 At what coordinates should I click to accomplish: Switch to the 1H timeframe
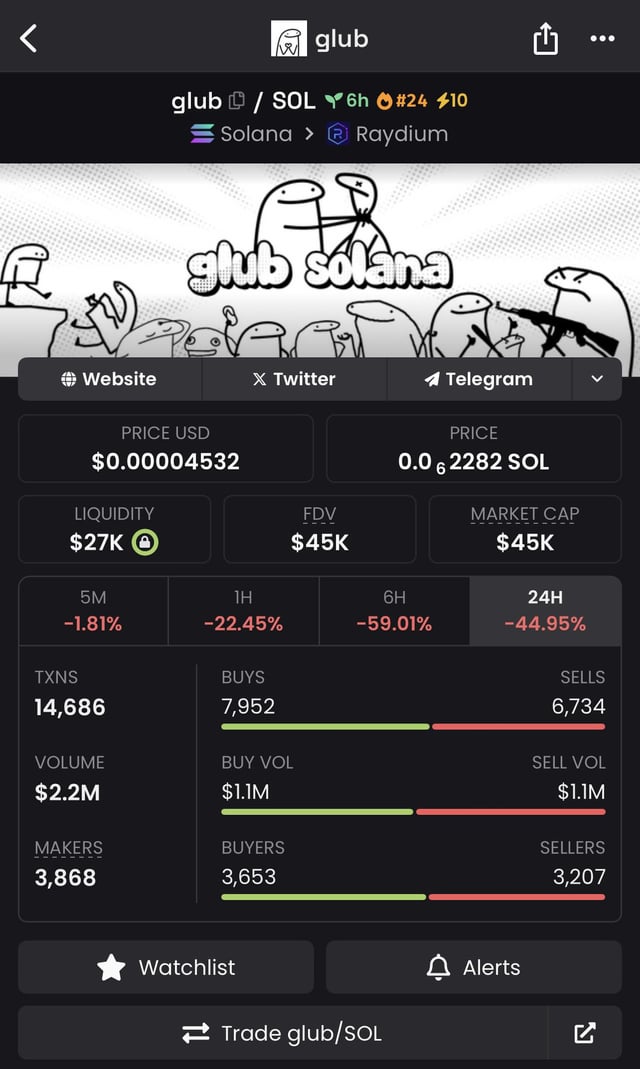point(243,610)
